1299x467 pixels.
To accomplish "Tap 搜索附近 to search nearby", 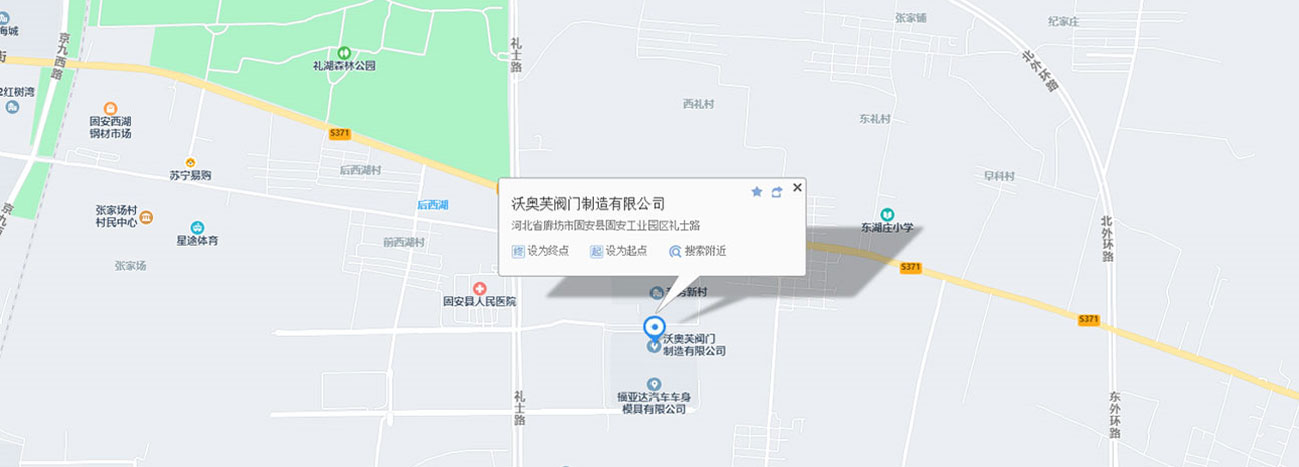I will point(698,251).
